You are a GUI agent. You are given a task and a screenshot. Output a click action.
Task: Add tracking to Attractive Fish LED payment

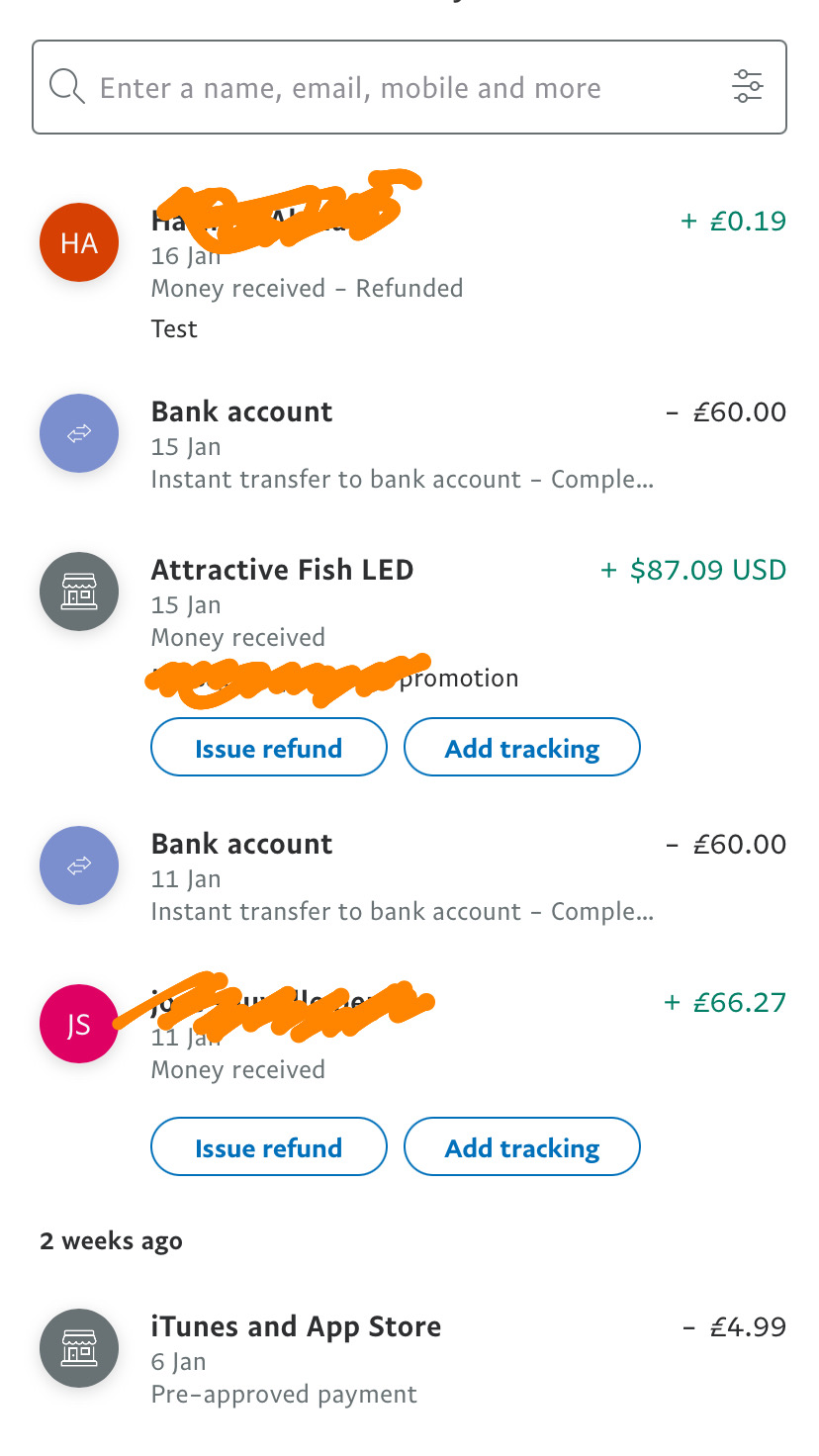pos(522,748)
